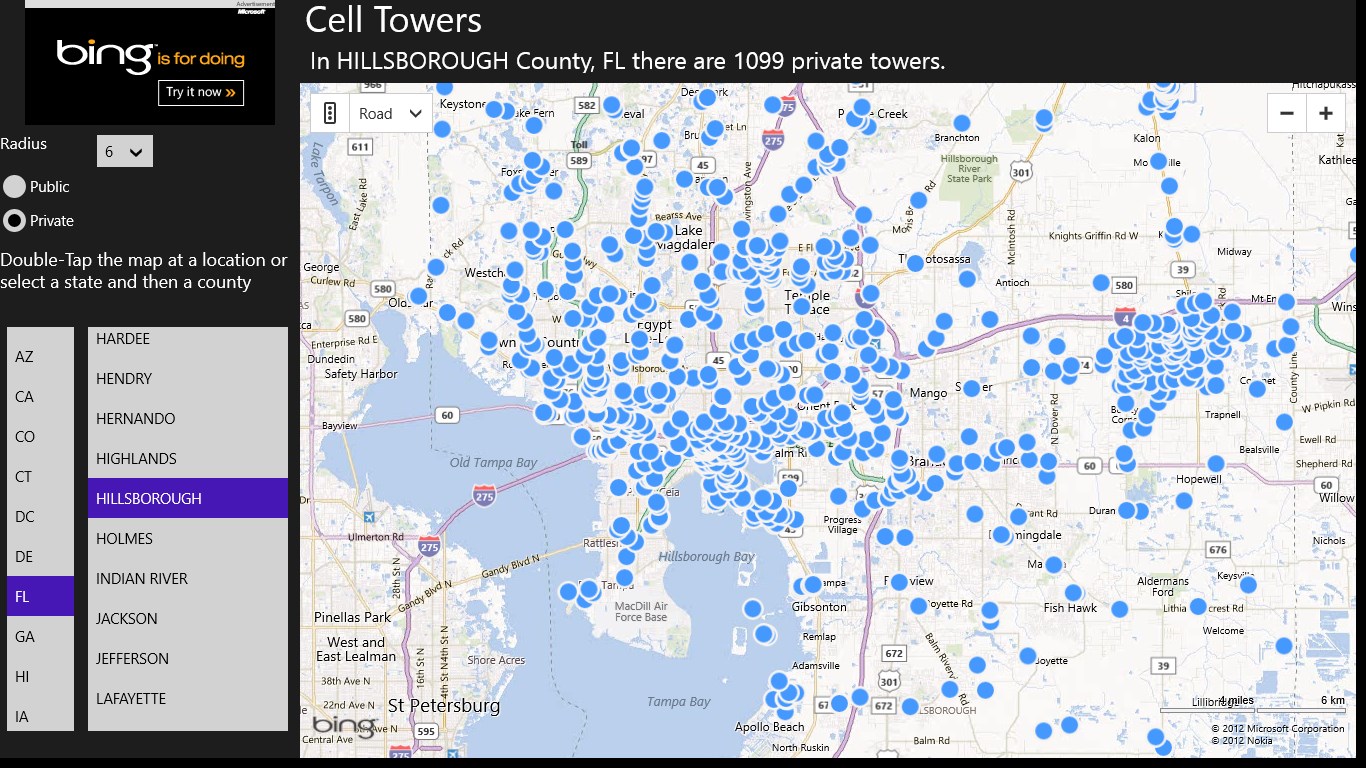This screenshot has height=768, width=1366.
Task: Open the Radius dropdown showing 6
Action: pyautogui.click(x=125, y=151)
